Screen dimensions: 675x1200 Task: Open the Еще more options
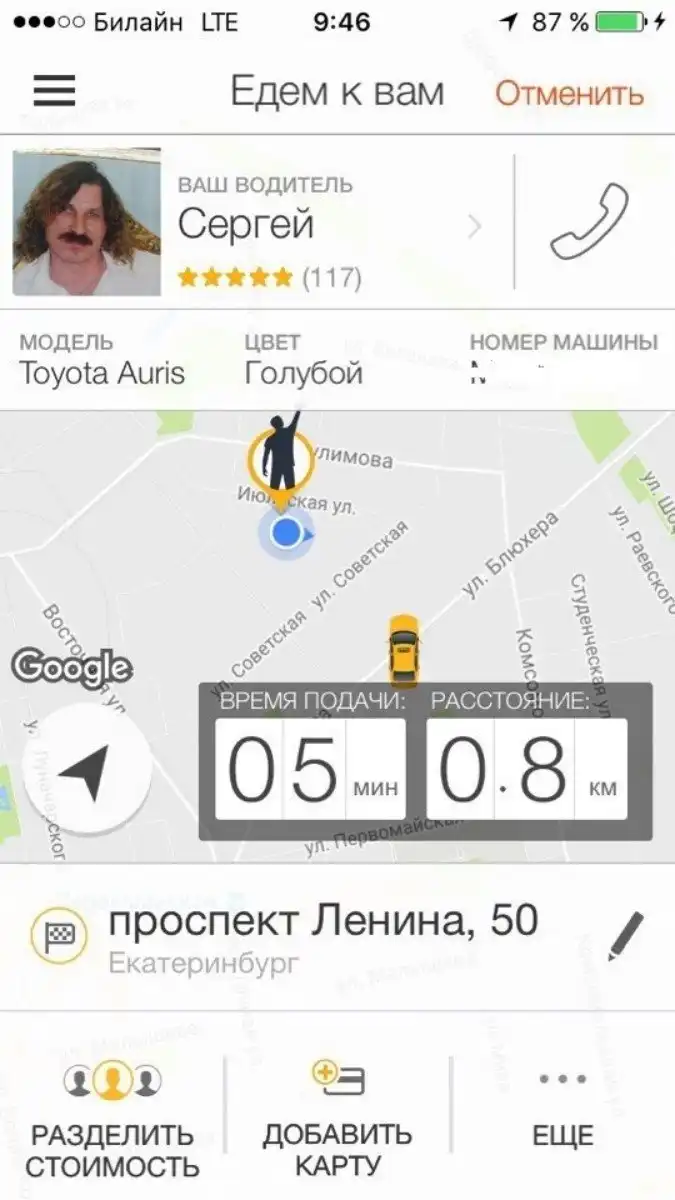tap(563, 1108)
